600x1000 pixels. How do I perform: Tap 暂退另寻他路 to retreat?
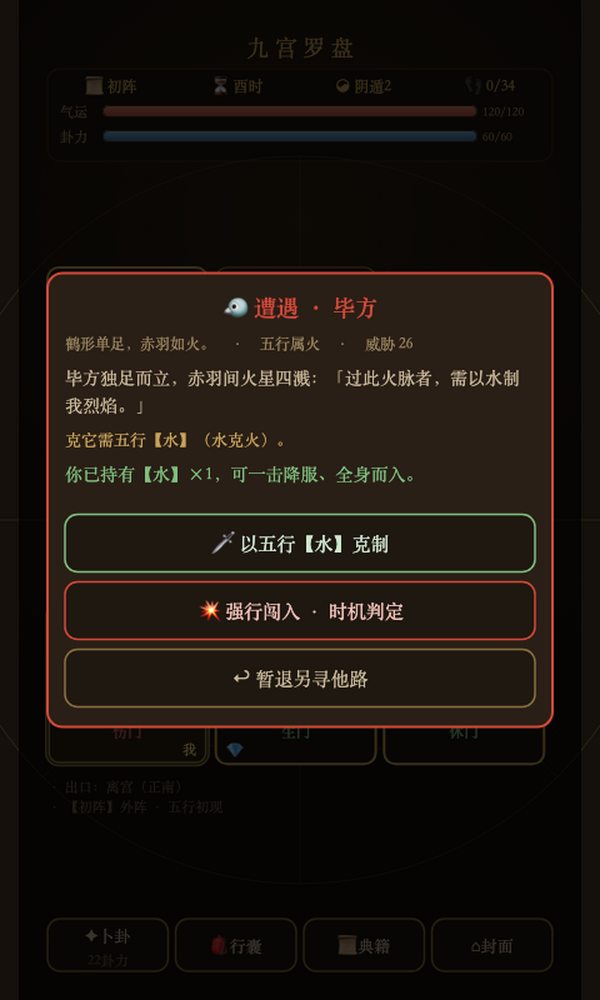(x=300, y=679)
